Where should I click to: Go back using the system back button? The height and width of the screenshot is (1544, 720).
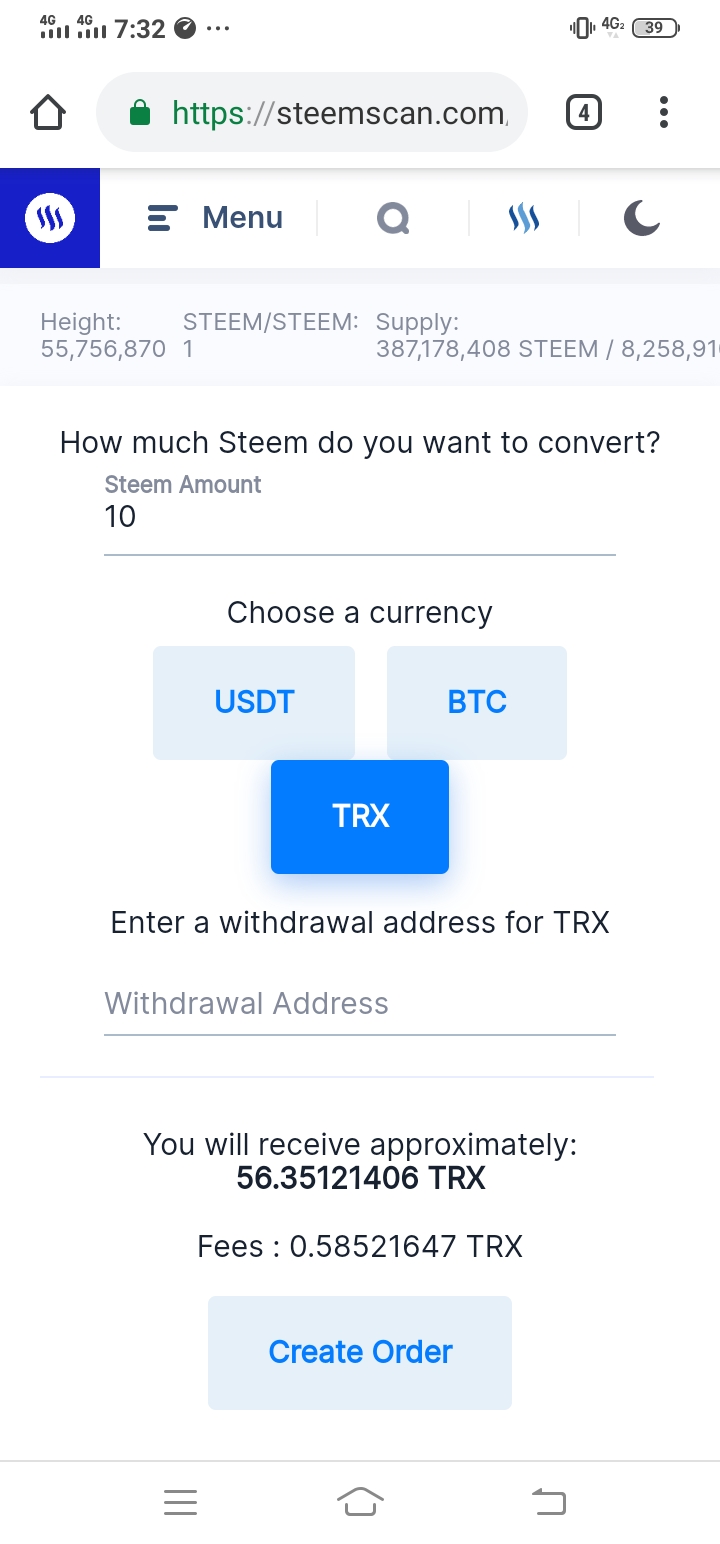[548, 1502]
